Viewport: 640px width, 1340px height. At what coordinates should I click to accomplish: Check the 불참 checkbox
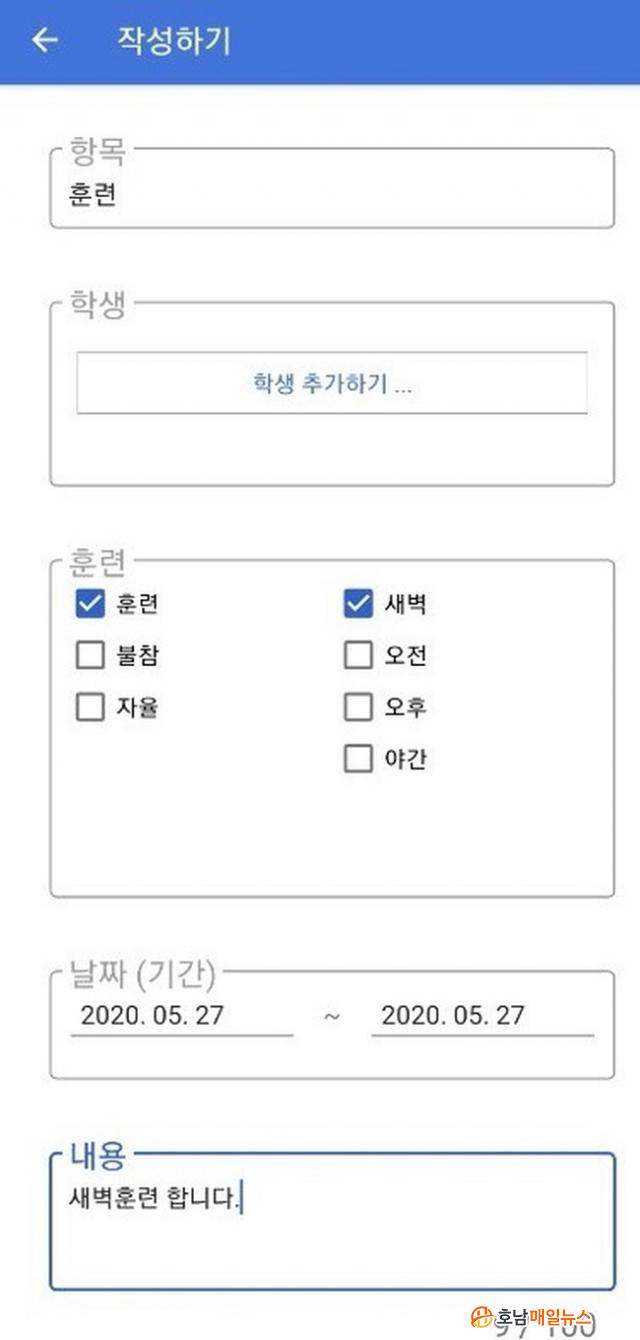point(91,656)
